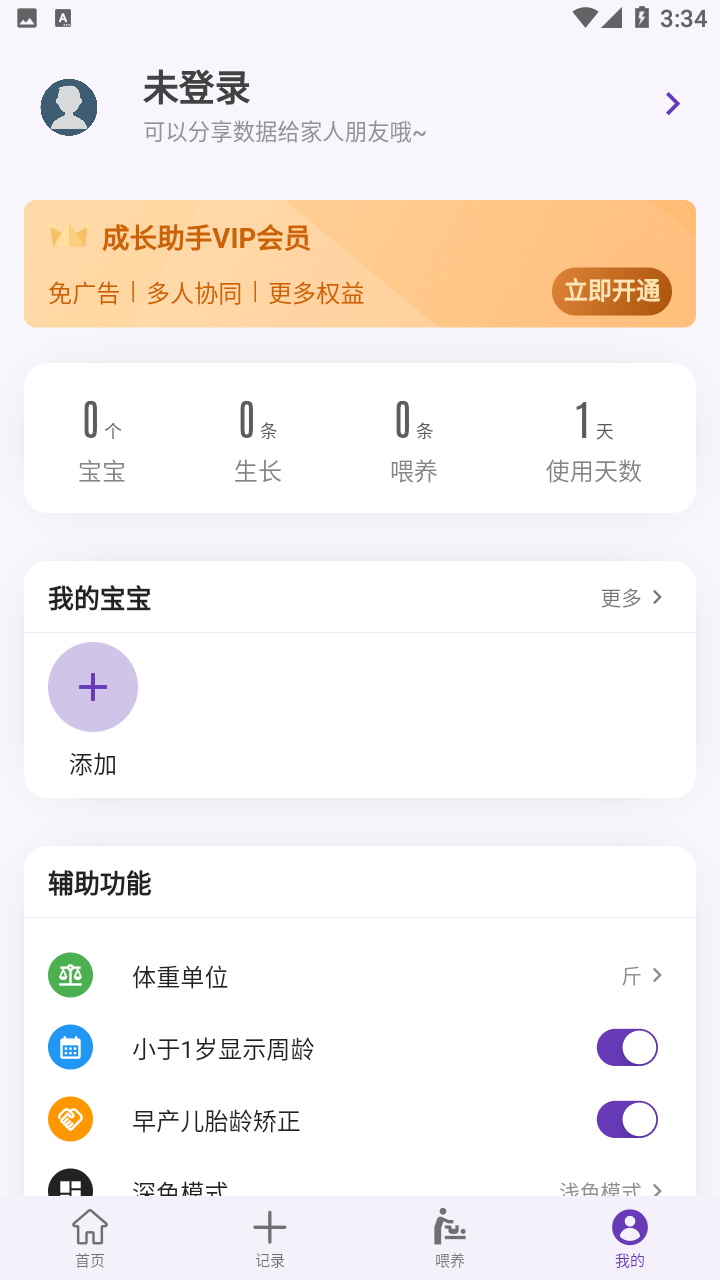Expand 更多 in 我的宝宝 section
The height and width of the screenshot is (1280, 720).
click(630, 597)
